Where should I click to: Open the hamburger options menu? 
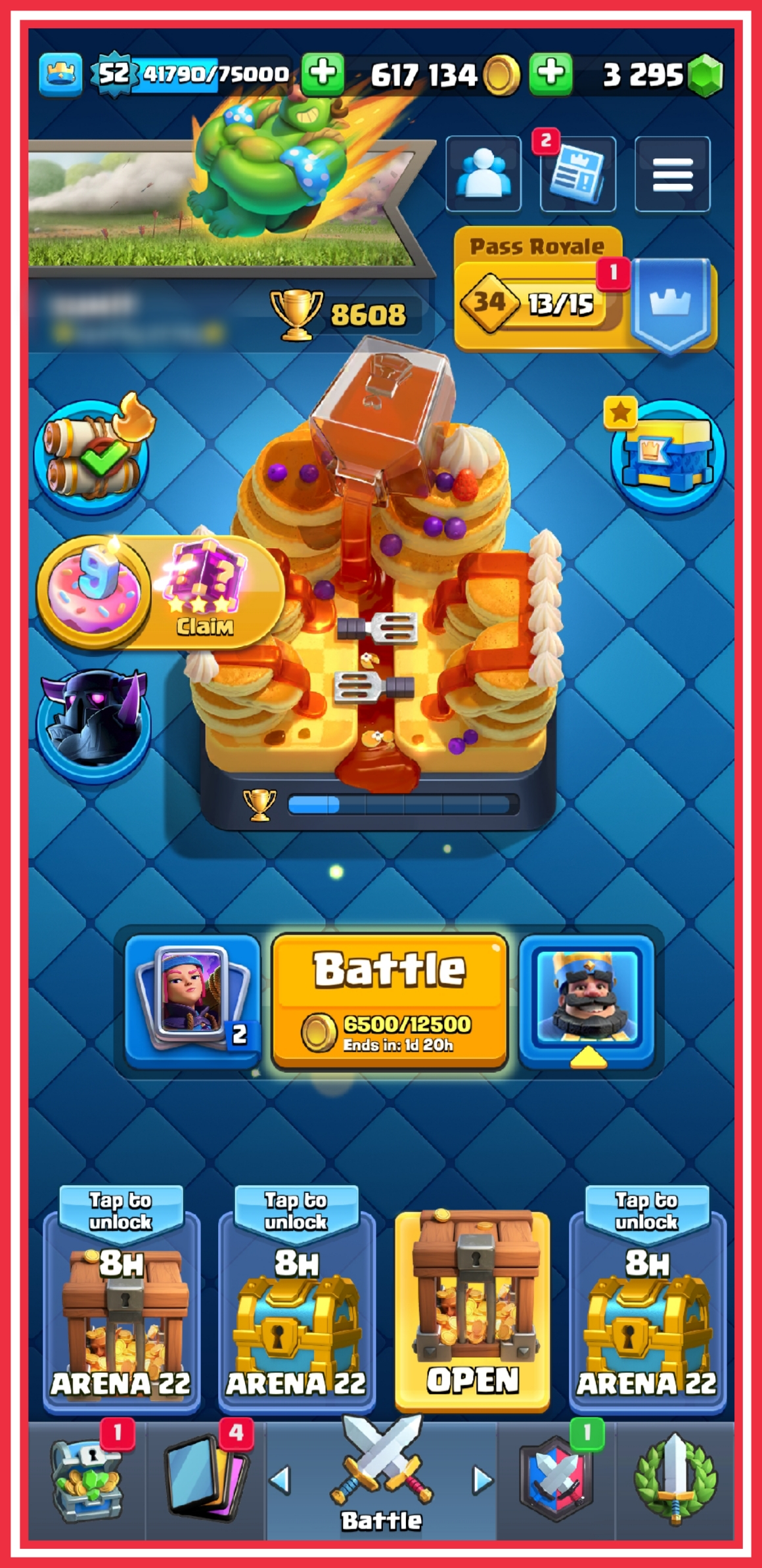(672, 174)
